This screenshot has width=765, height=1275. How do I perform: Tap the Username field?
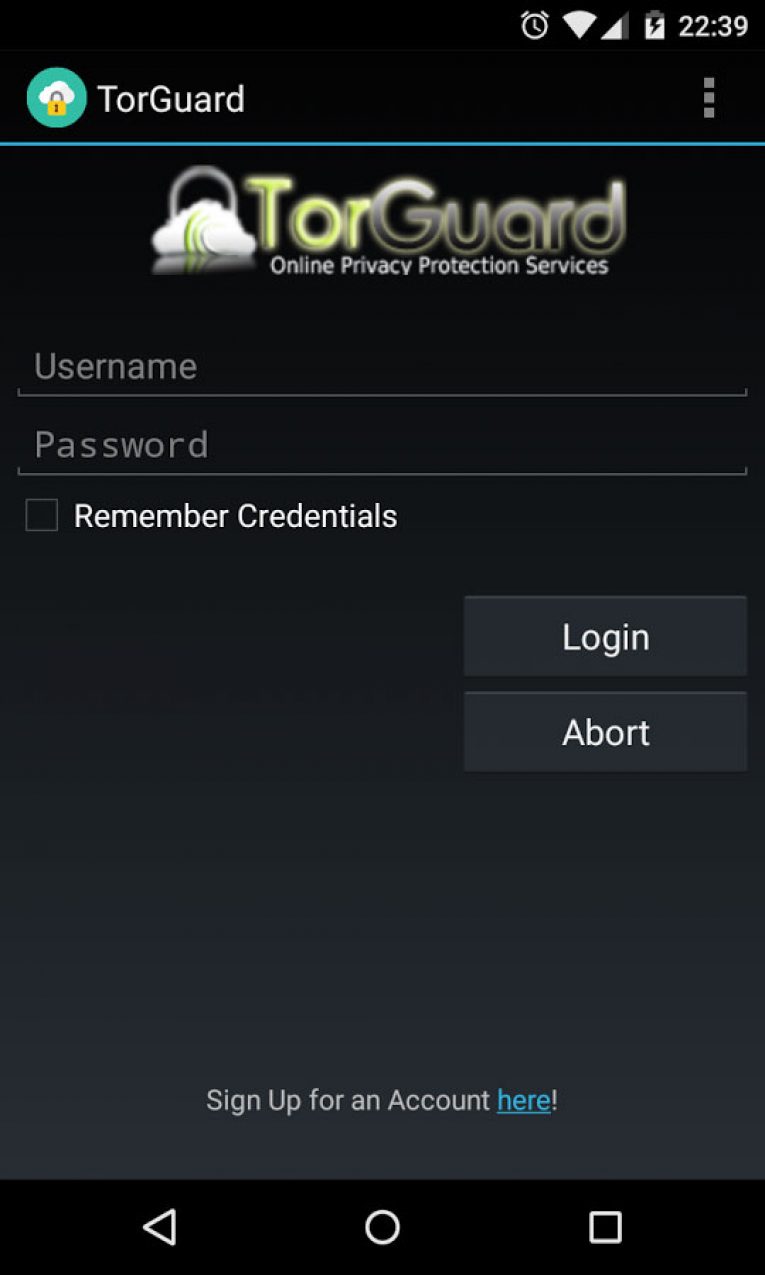(x=382, y=366)
